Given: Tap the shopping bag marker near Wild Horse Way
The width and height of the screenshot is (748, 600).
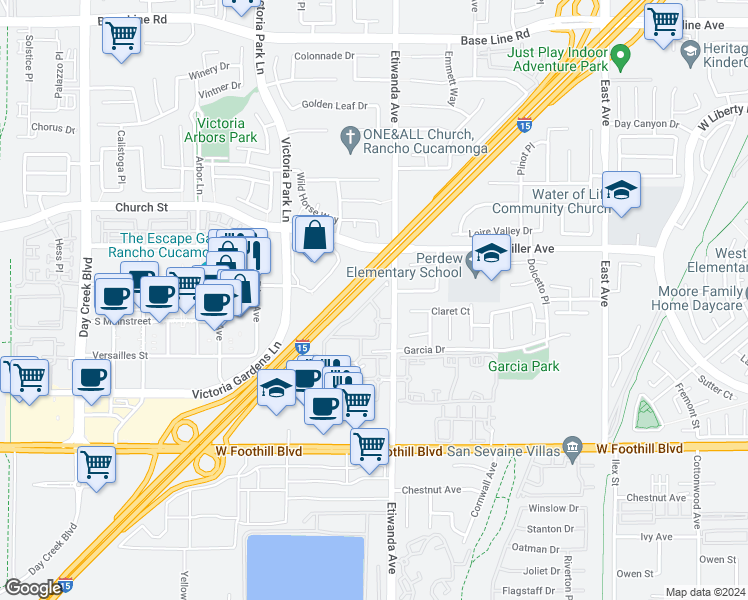Looking at the screenshot, I should (315, 237).
